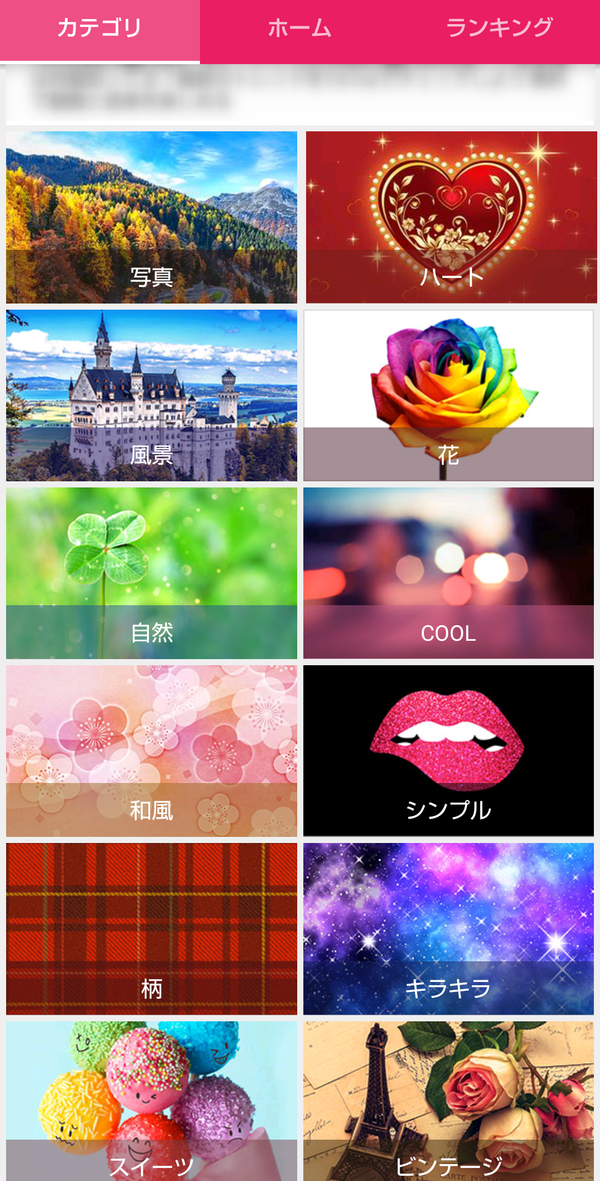Open the 写真 category

coord(151,217)
